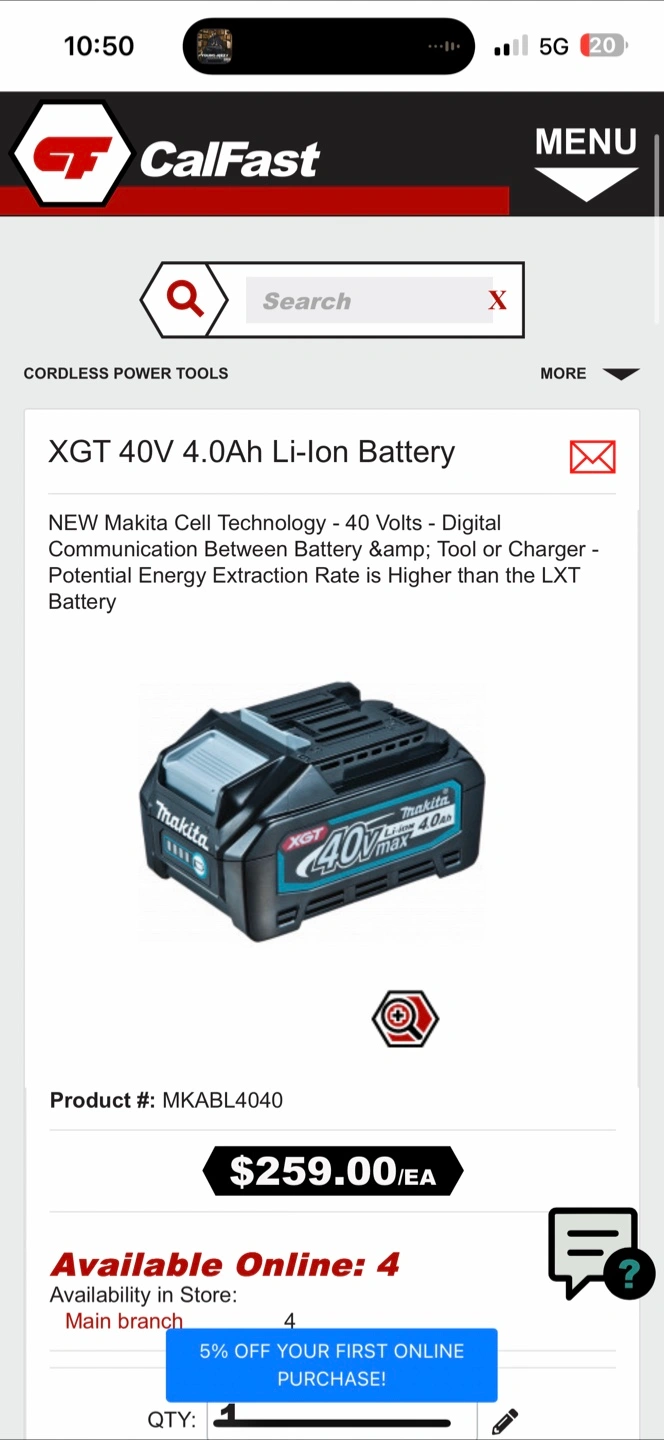Tap the 5% off first purchase banner

pos(331,1365)
